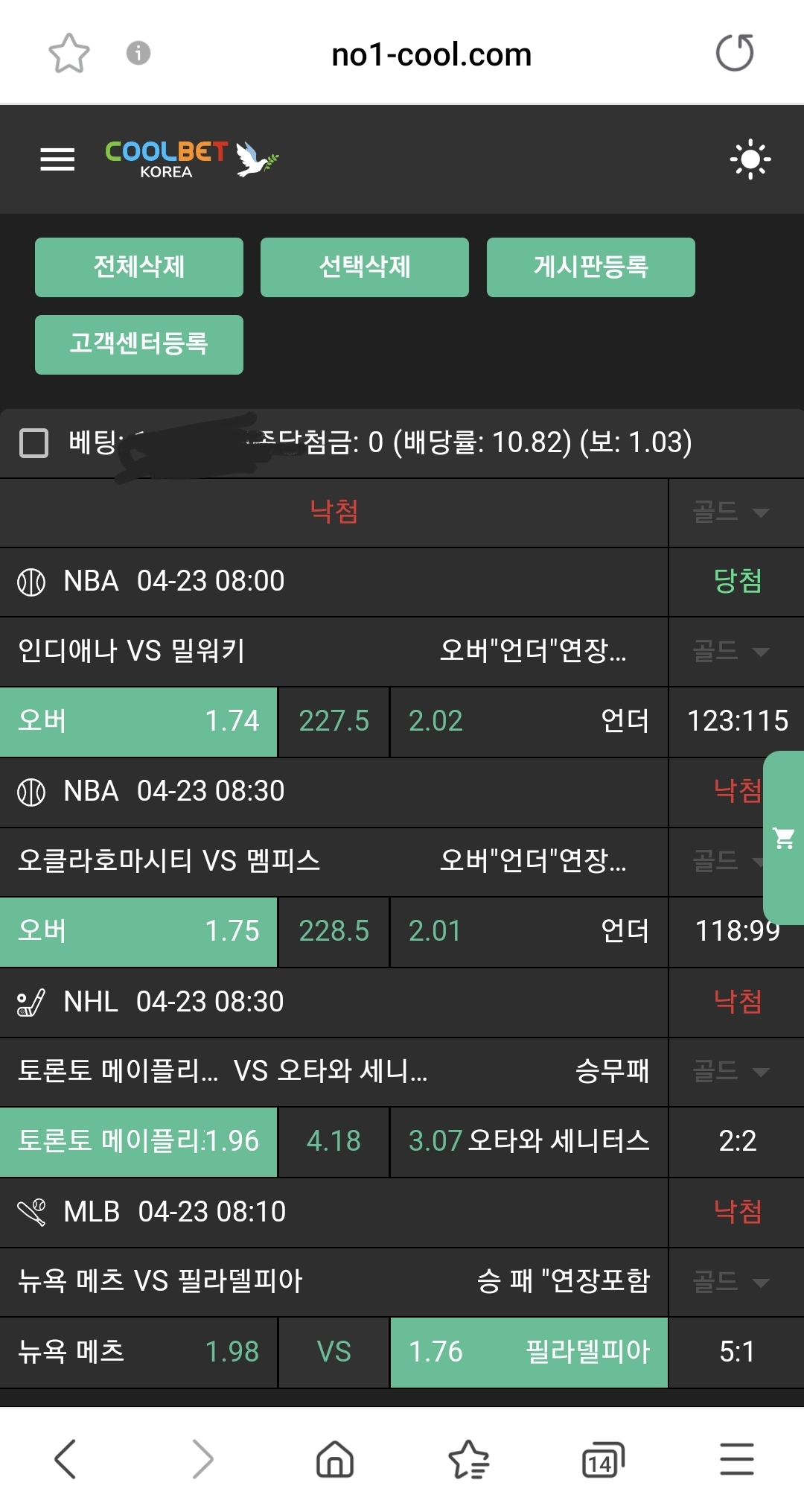
Task: Go back to the previous page
Action: click(66, 1458)
